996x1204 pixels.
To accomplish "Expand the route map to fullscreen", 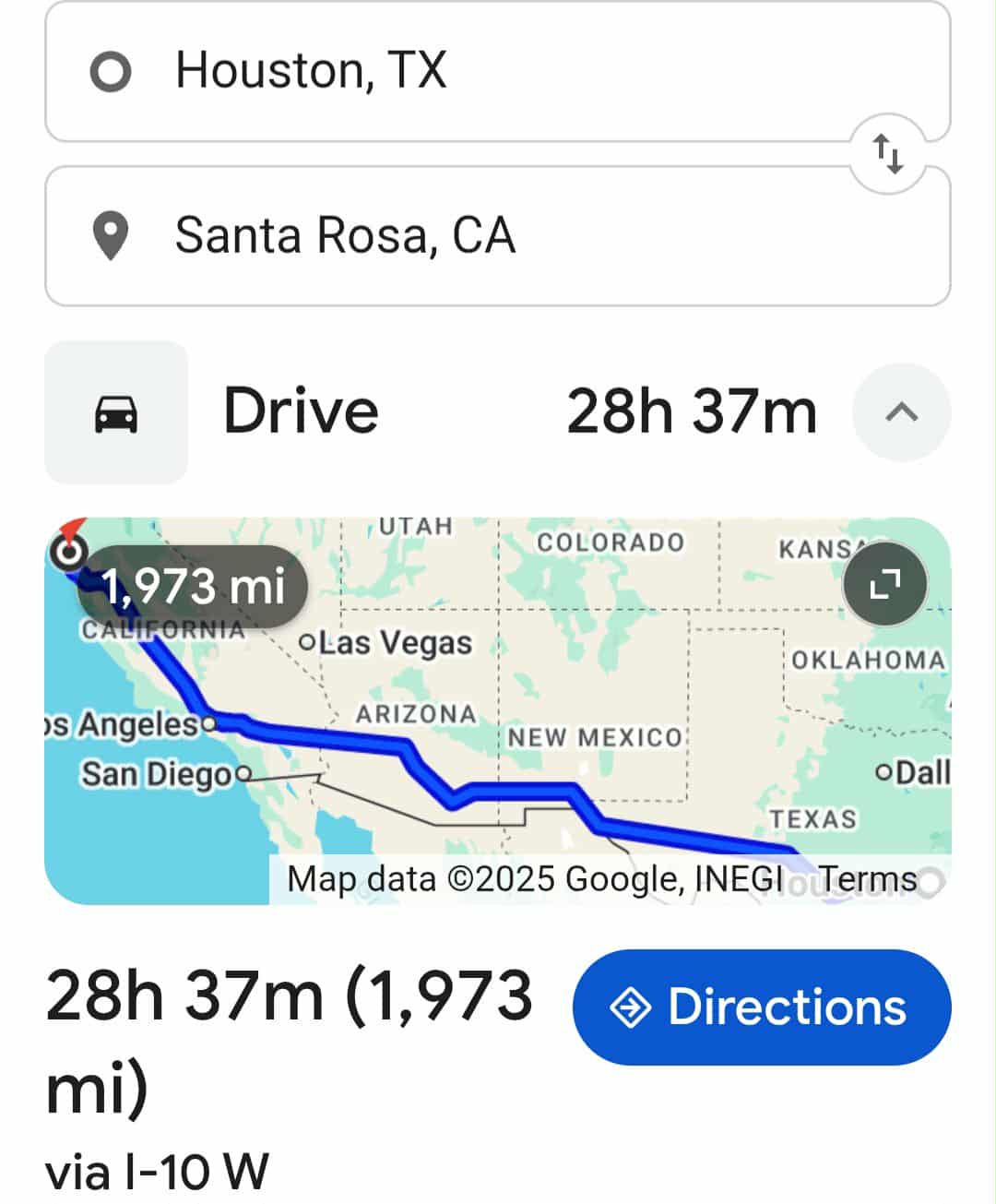I will tap(884, 584).
